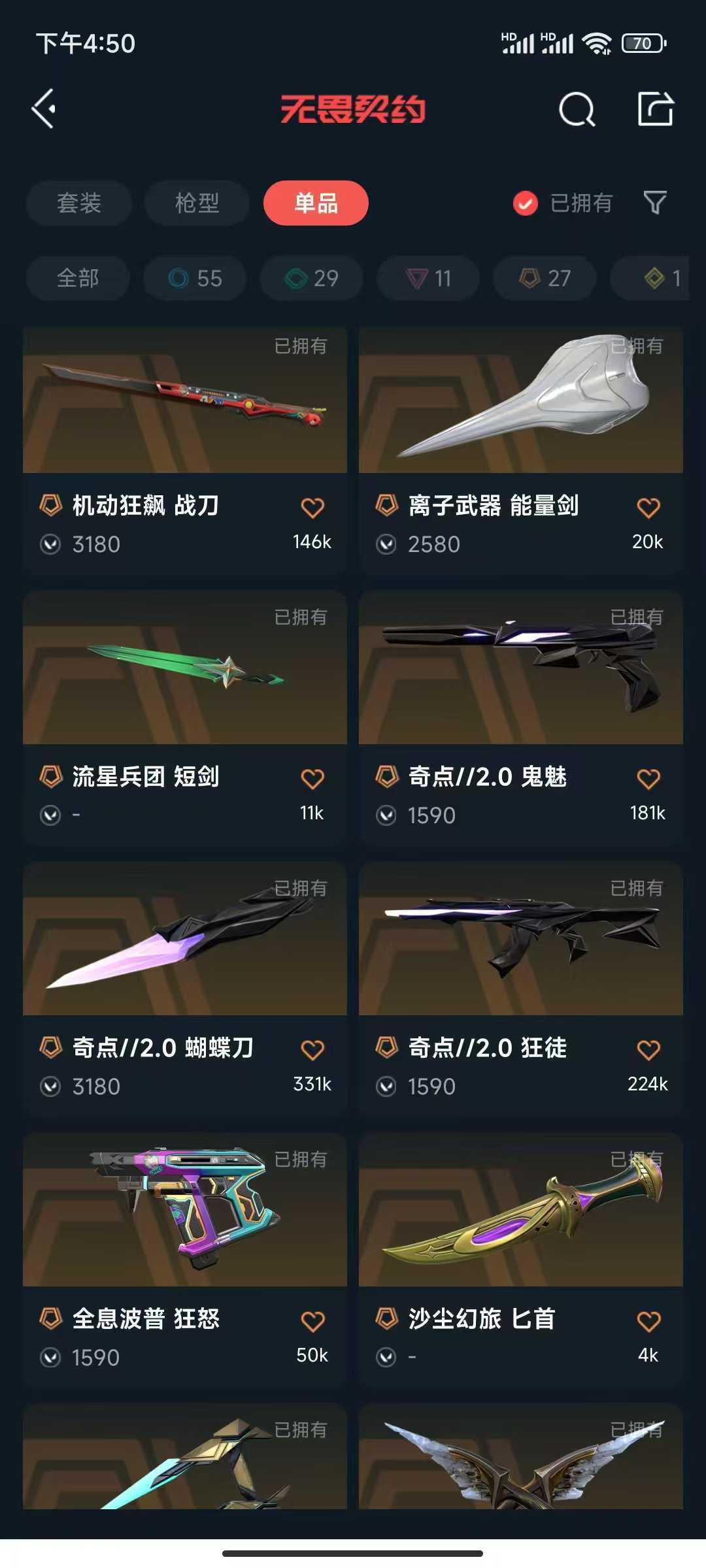Image resolution: width=706 pixels, height=1568 pixels.
Task: Like 沙尘幻旅 匕首 with heart icon
Action: (x=648, y=1321)
